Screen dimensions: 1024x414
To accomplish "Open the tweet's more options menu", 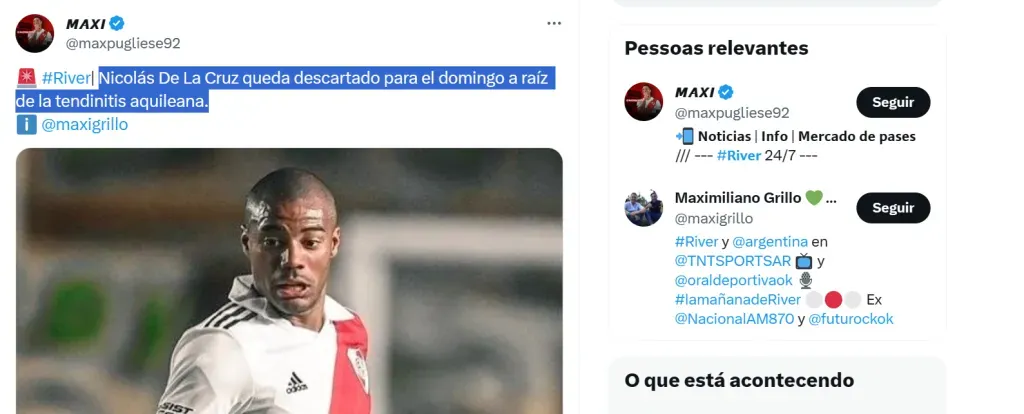I will click(554, 23).
